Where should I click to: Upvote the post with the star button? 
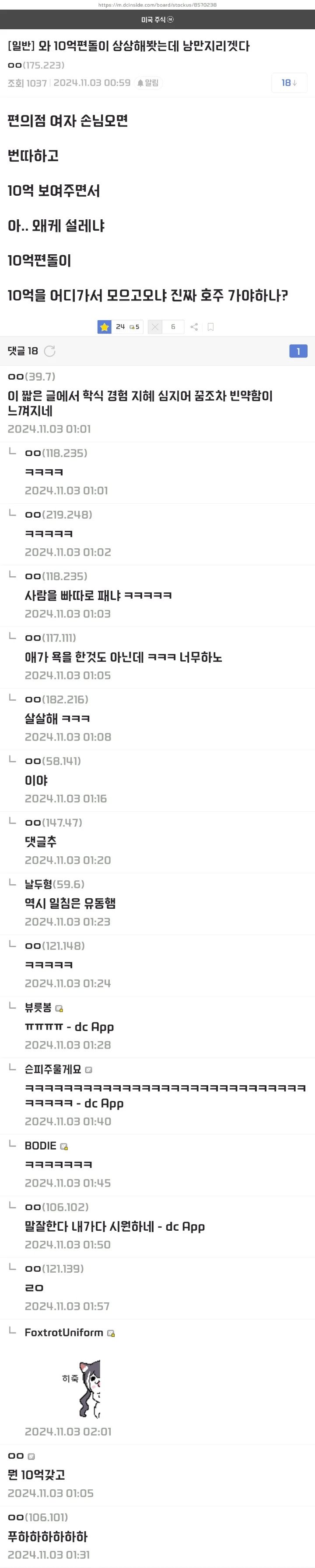tap(105, 327)
